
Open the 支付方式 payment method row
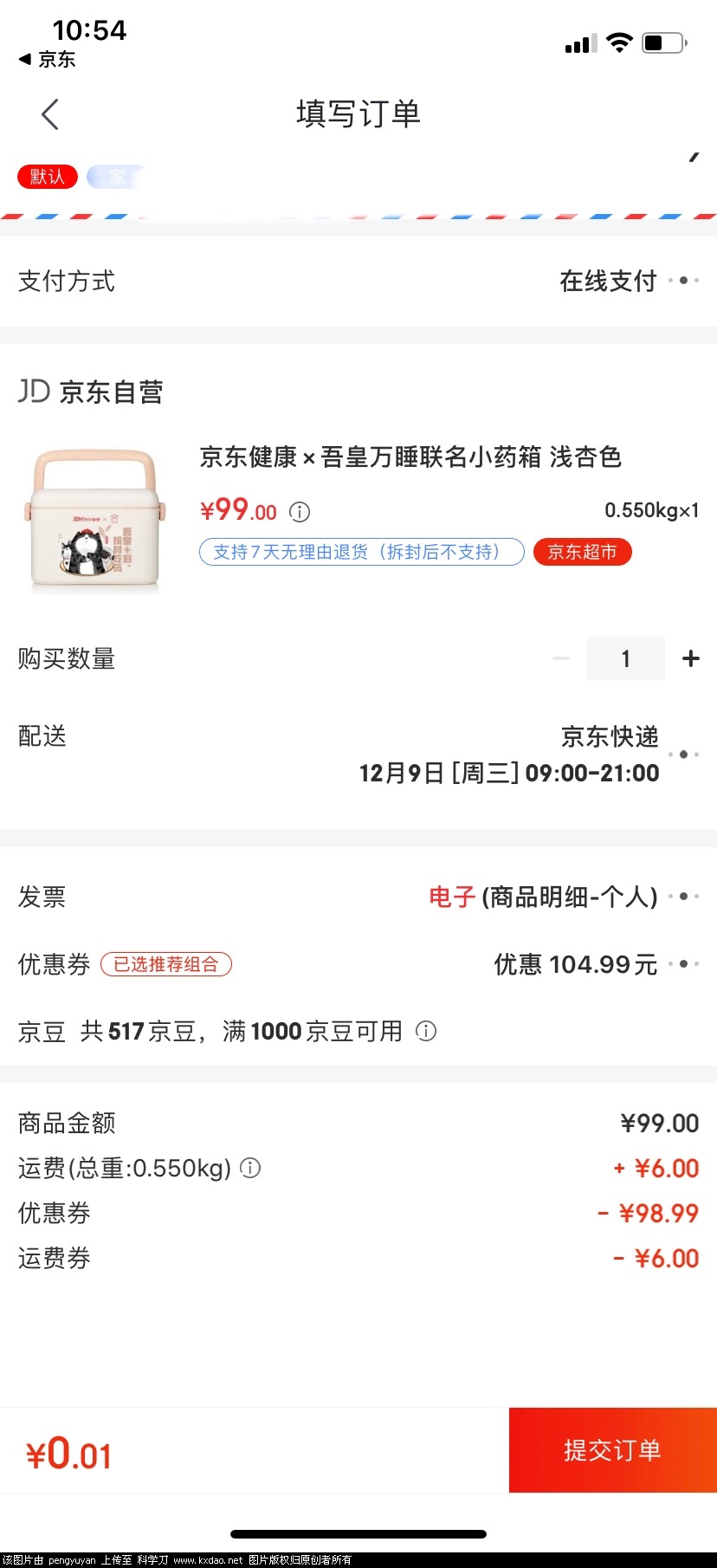(x=358, y=281)
